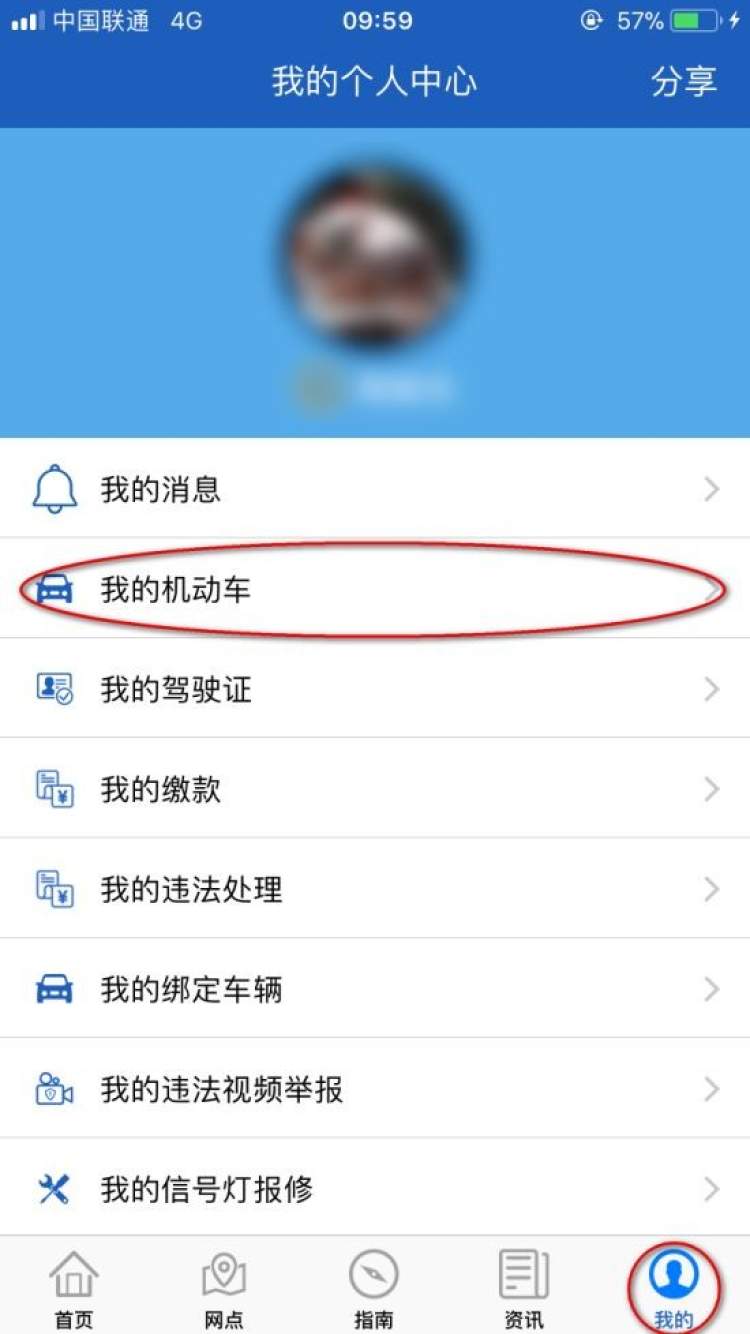Open 我的机动车 row
This screenshot has height=1334, width=750.
pyautogui.click(x=375, y=590)
